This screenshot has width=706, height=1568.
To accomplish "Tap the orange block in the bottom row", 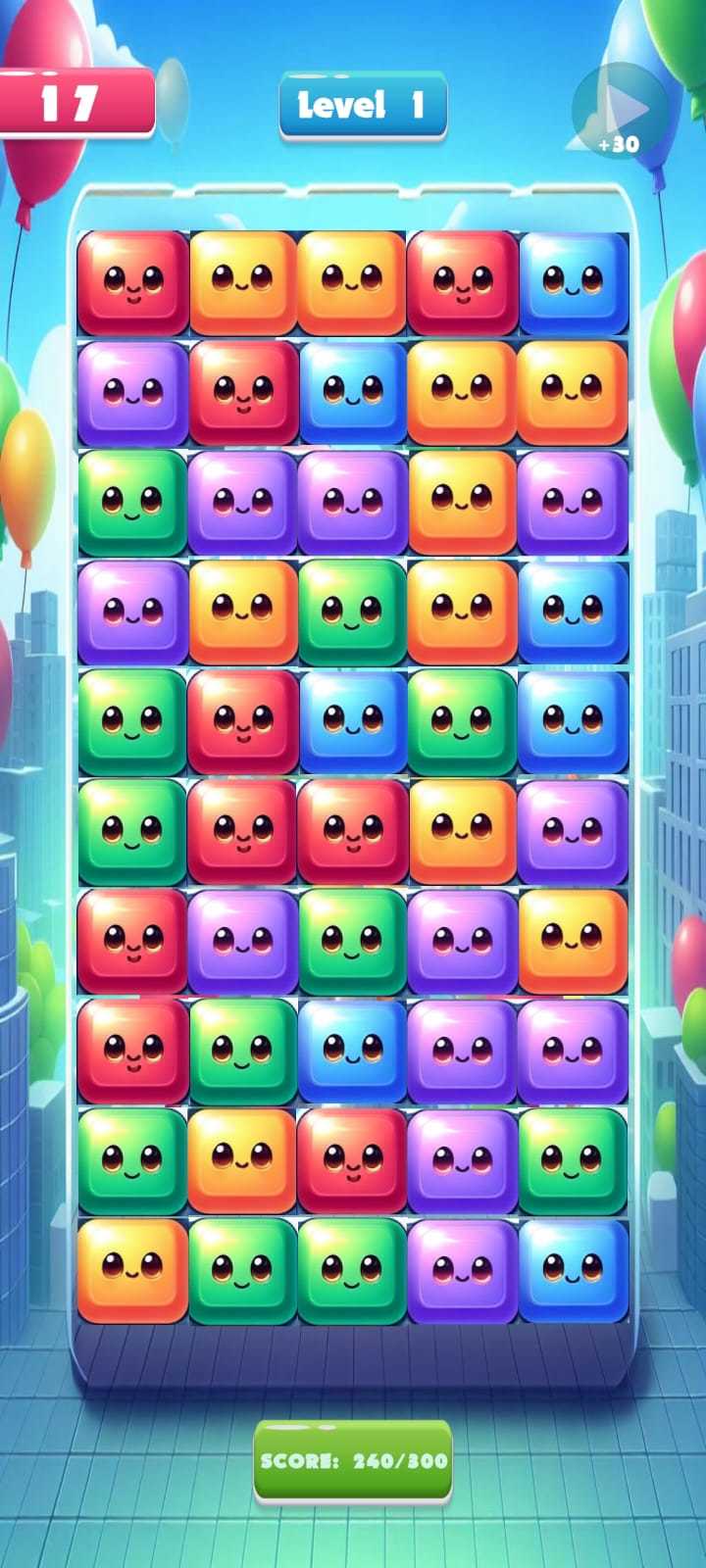I will pos(132,1271).
